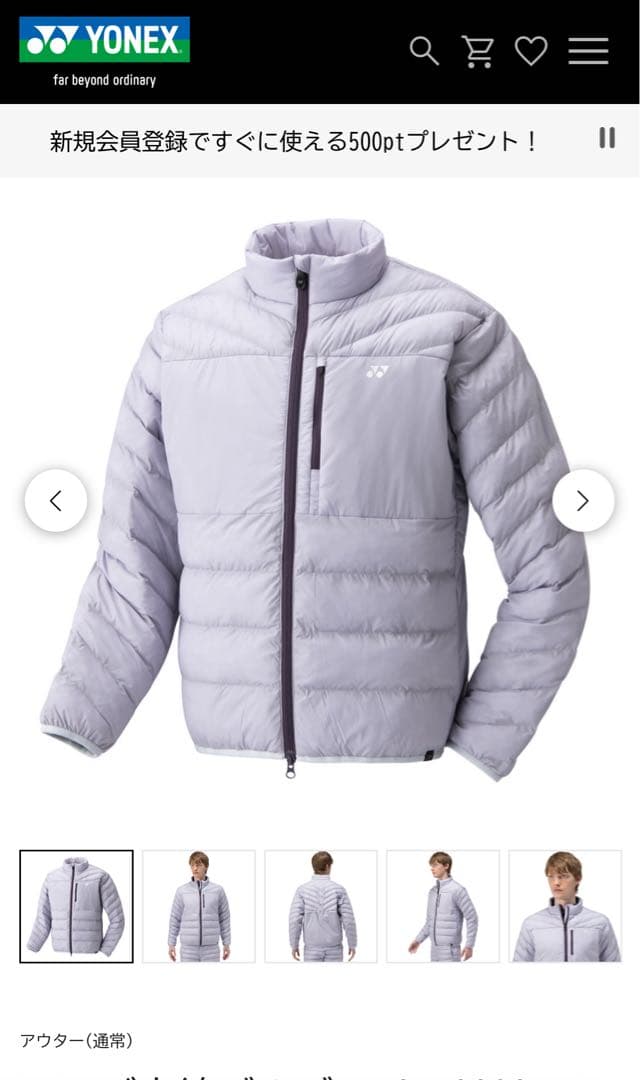Select the jacket-only flat thumbnail
Viewport: 640px width, 1080px height.
pyautogui.click(x=76, y=906)
